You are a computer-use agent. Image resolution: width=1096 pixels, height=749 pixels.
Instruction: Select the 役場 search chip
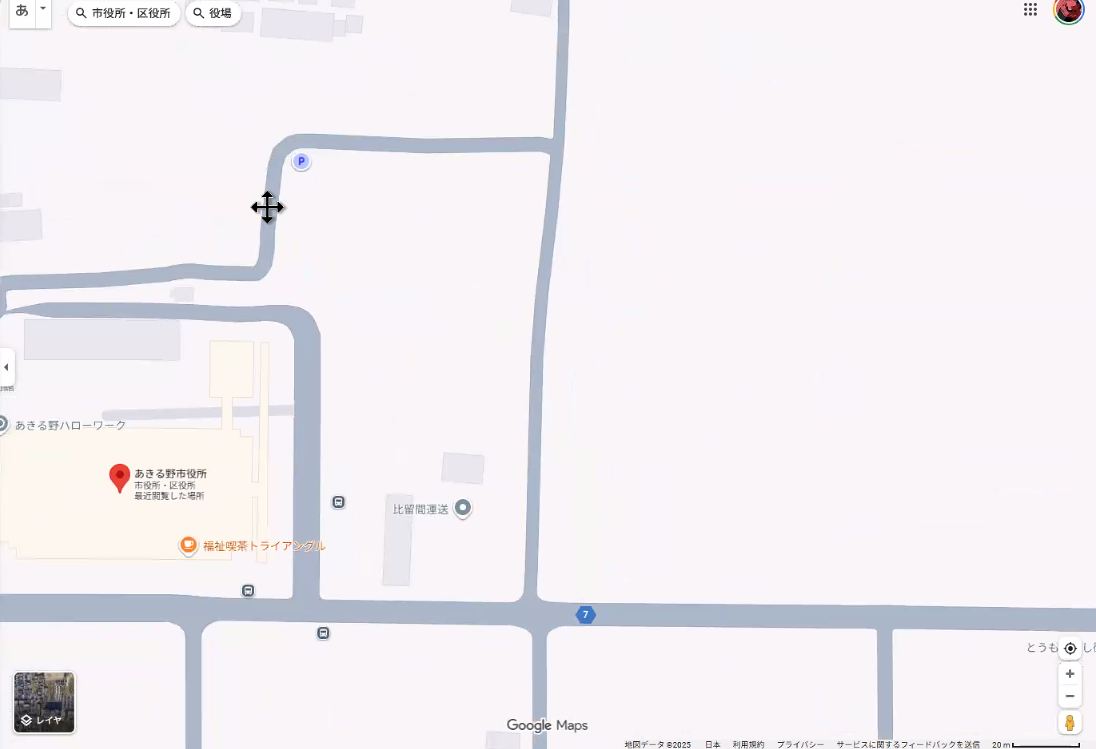(213, 14)
